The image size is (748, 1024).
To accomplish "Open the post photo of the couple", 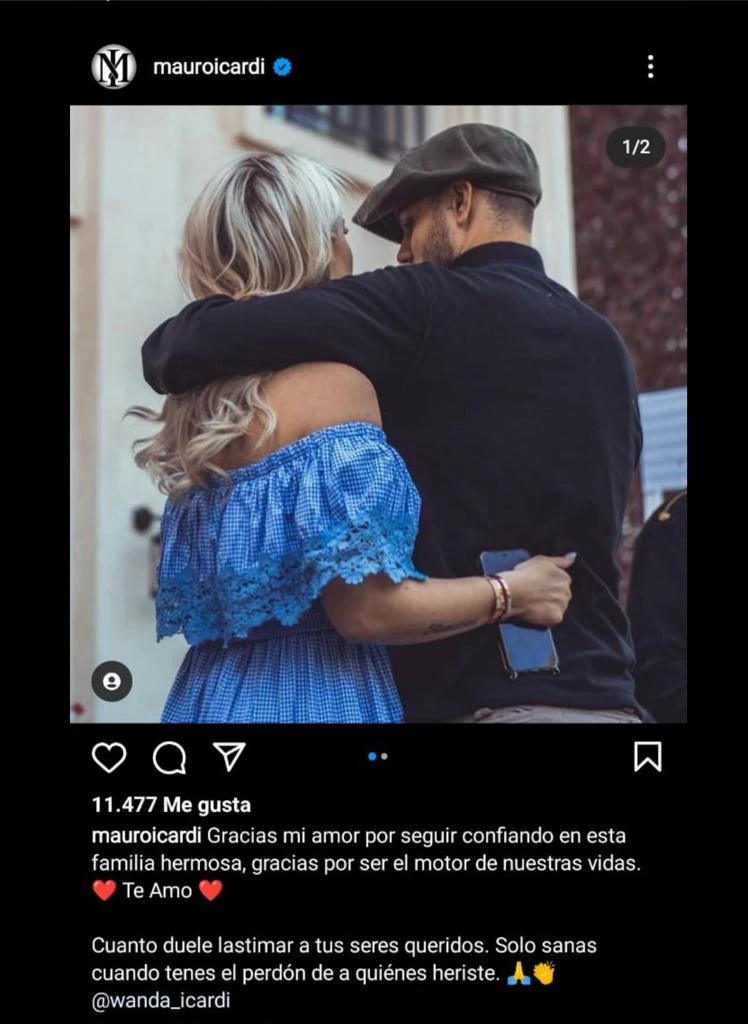I will [378, 413].
